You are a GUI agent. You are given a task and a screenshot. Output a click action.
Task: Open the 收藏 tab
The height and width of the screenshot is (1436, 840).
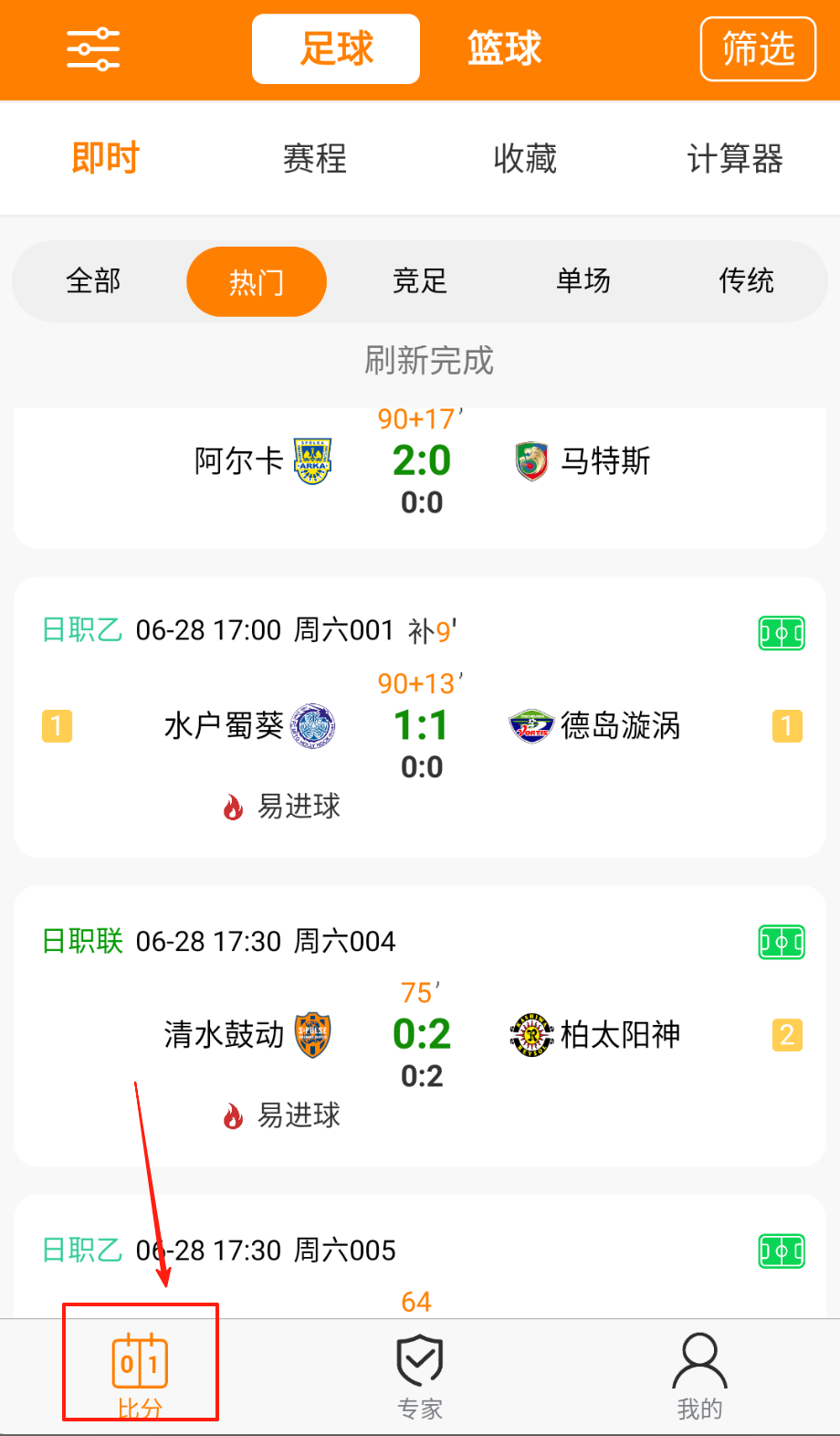coord(525,159)
